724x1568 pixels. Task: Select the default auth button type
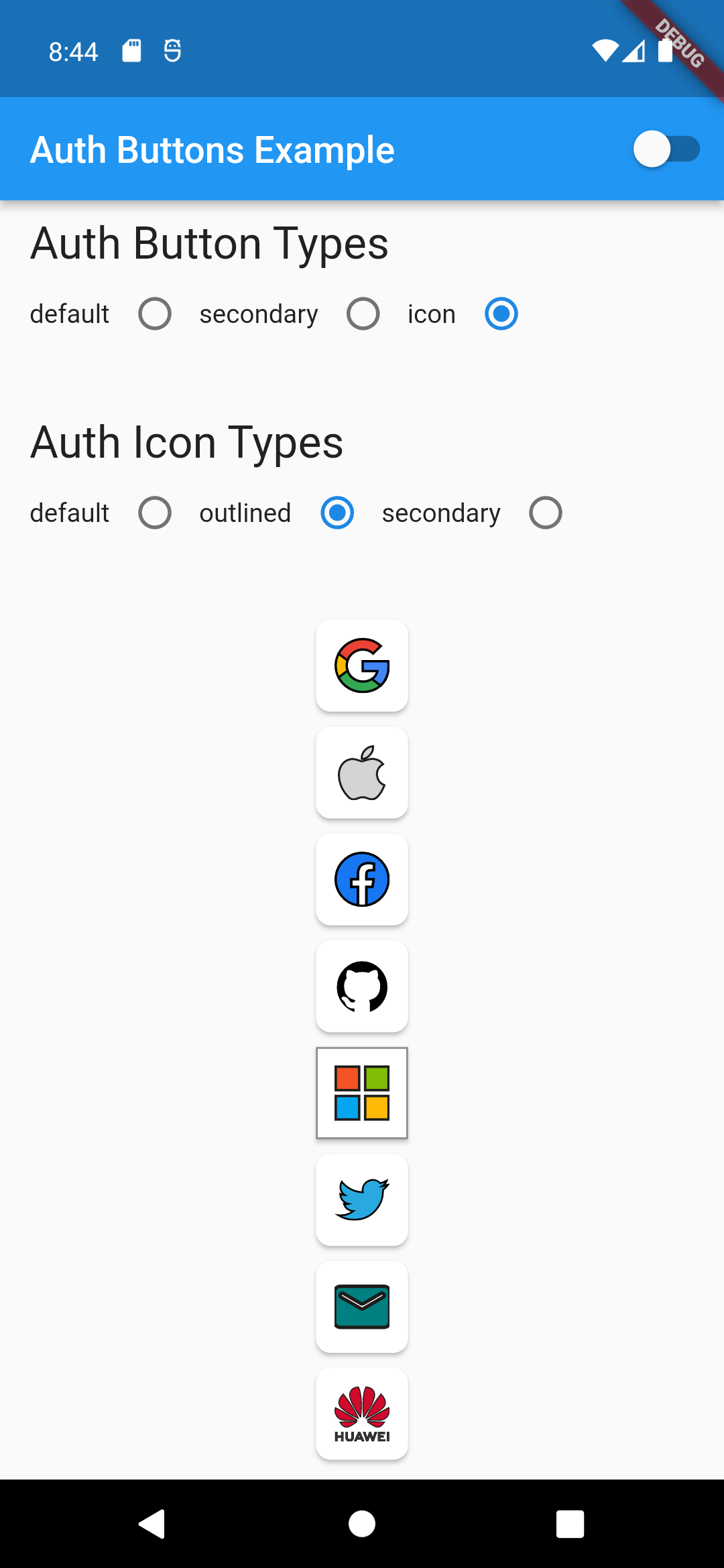click(x=155, y=314)
